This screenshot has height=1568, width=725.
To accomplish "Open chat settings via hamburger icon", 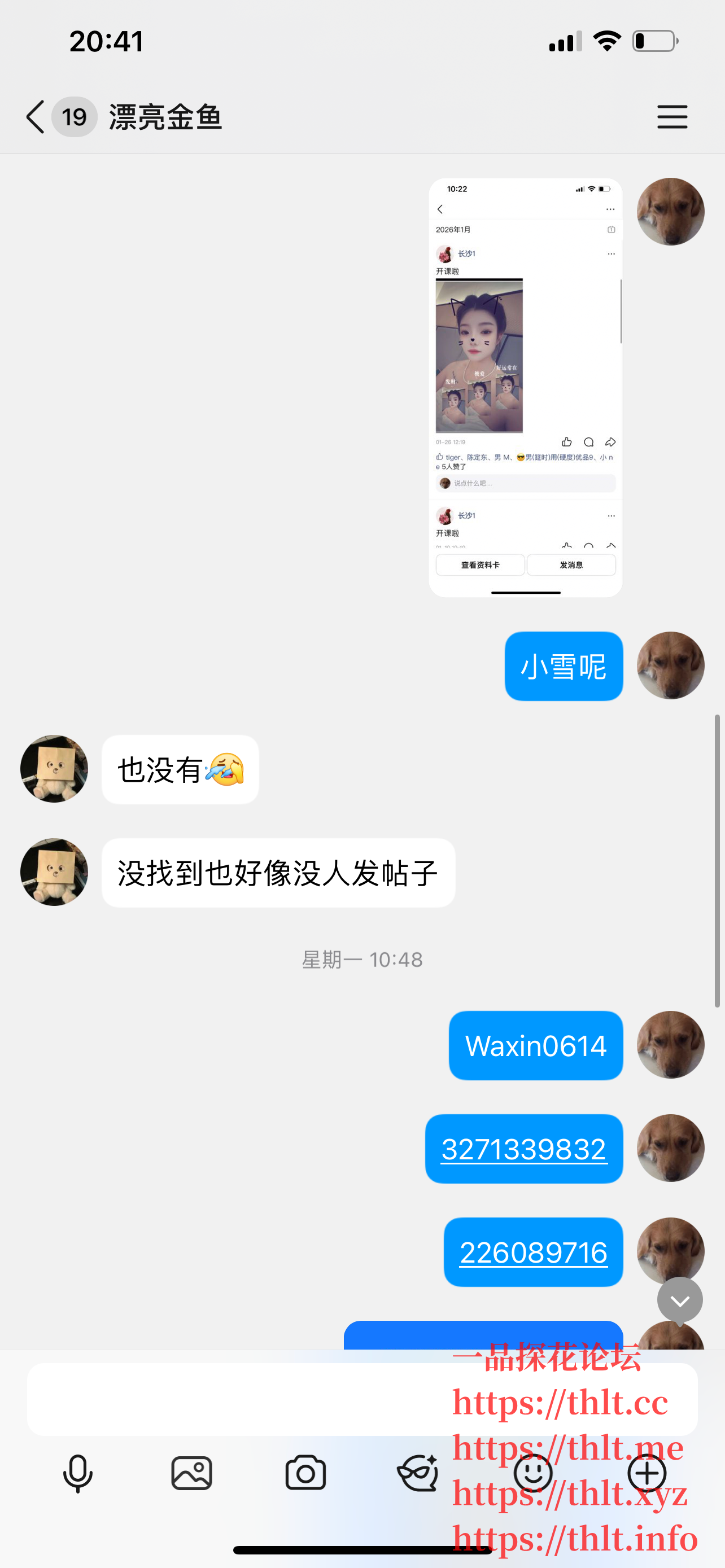I will (x=672, y=117).
